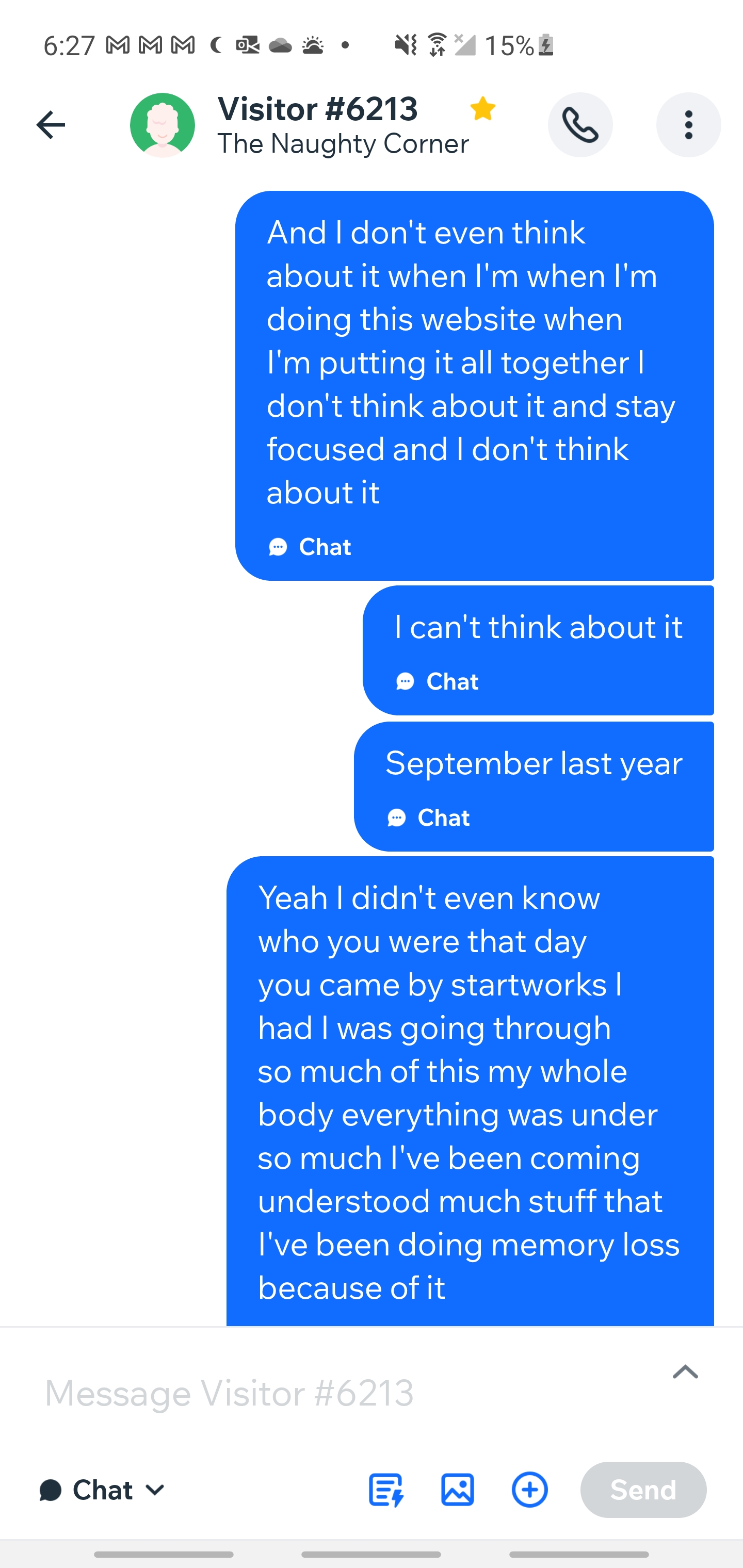Go back to the previous screen

(x=51, y=125)
